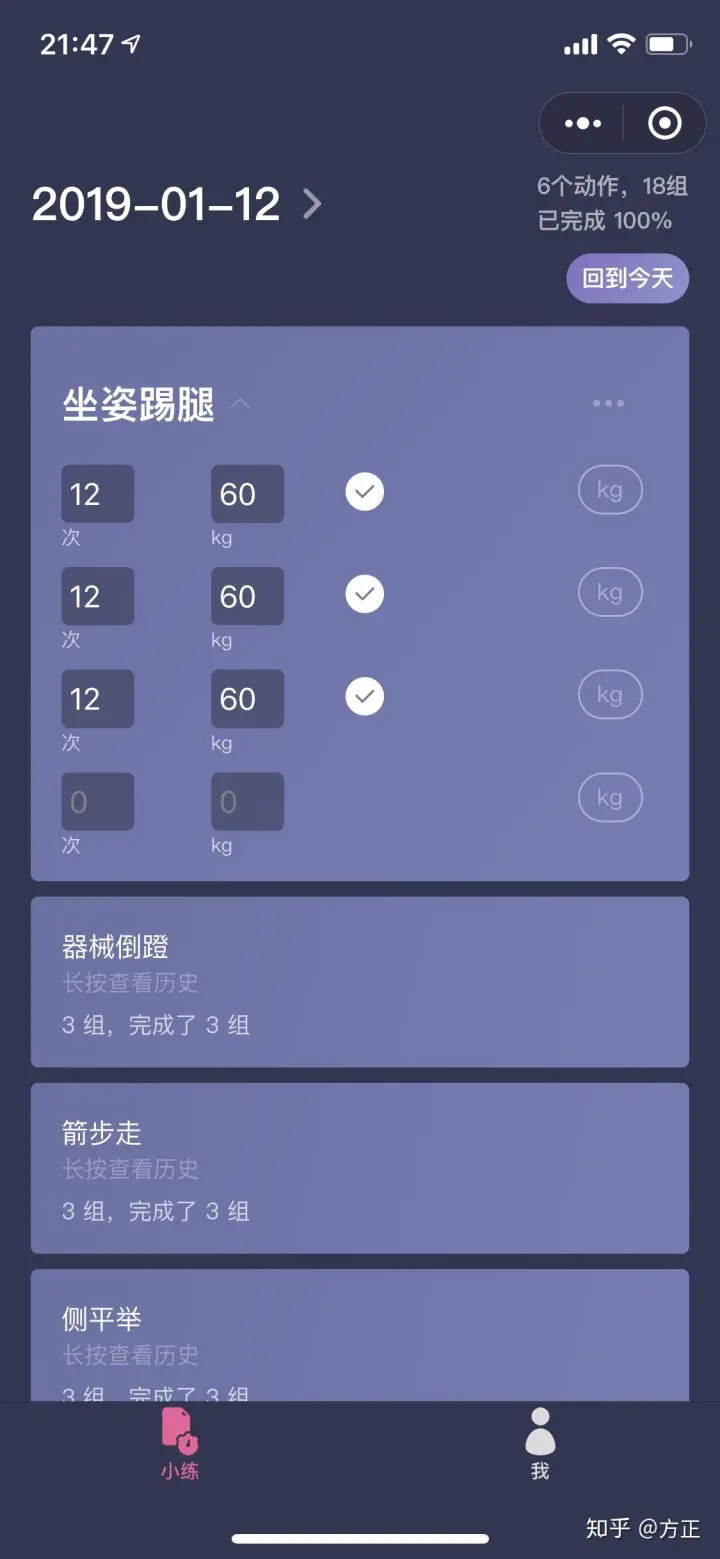Edit the reps field of the first set
The width and height of the screenshot is (720, 1559).
coord(97,494)
